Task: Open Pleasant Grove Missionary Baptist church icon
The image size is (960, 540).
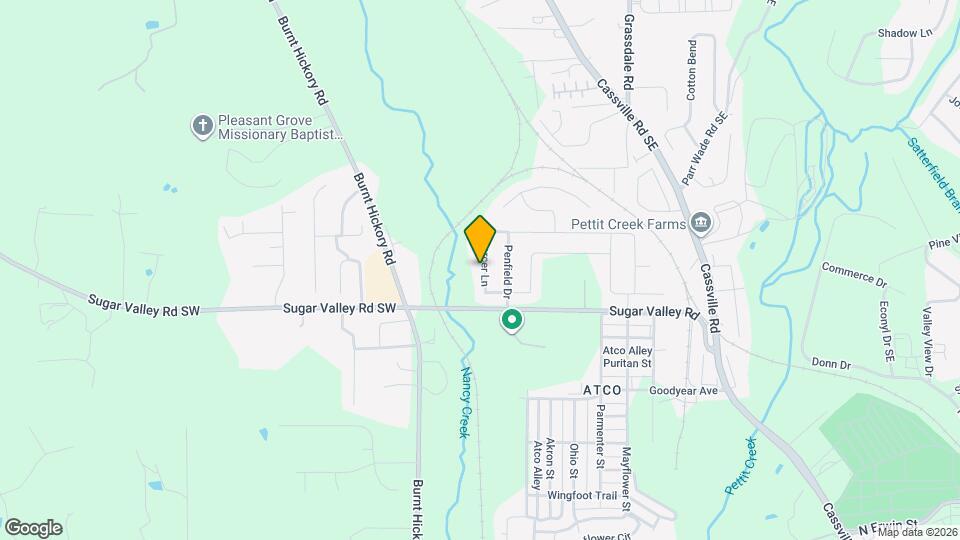Action: pyautogui.click(x=201, y=126)
